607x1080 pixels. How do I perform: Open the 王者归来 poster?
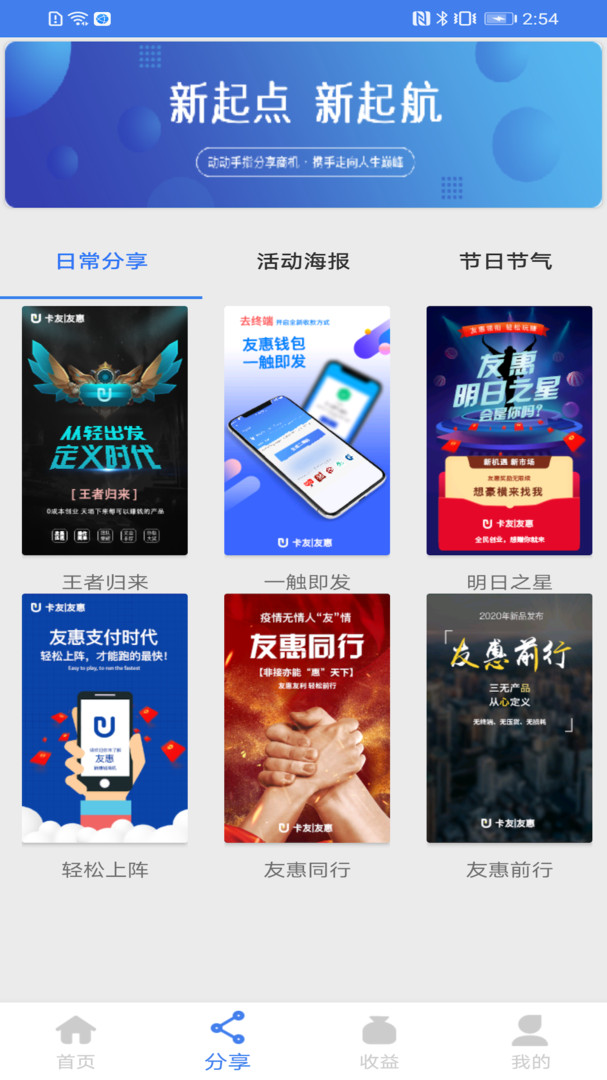105,431
